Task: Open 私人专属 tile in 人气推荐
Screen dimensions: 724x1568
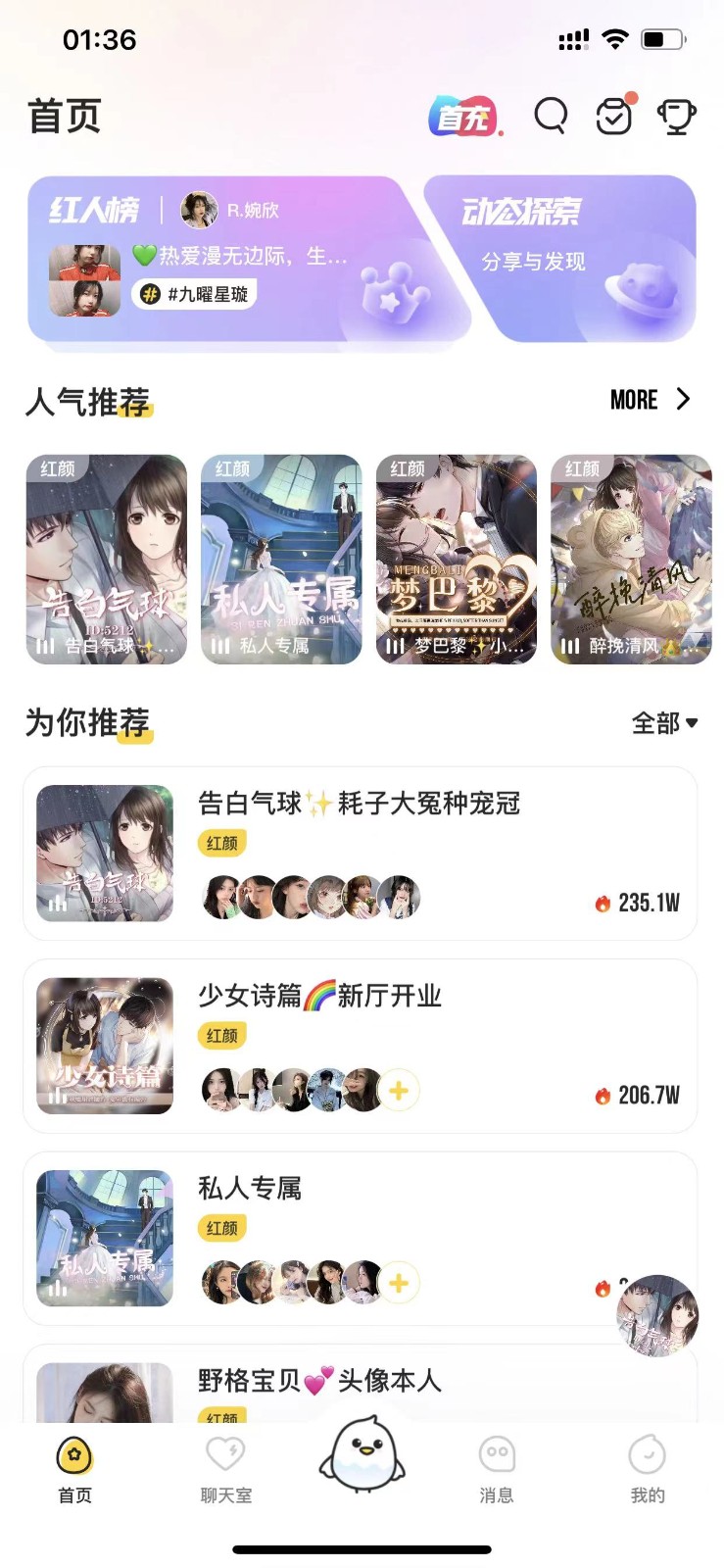Action: pyautogui.click(x=281, y=559)
